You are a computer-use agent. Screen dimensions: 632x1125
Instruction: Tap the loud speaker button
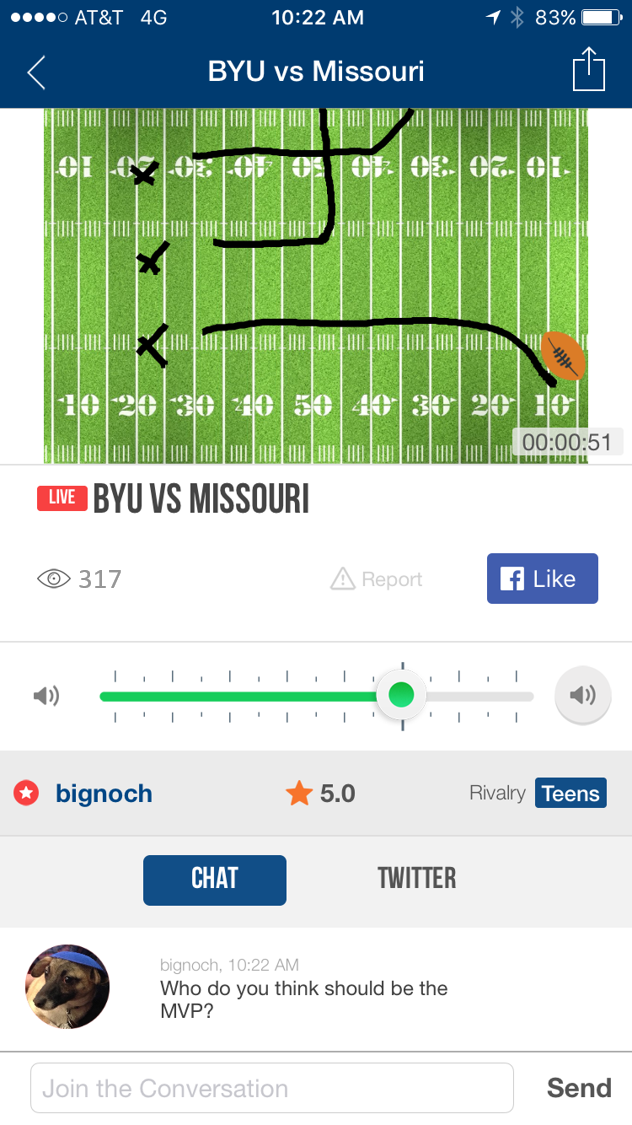582,695
